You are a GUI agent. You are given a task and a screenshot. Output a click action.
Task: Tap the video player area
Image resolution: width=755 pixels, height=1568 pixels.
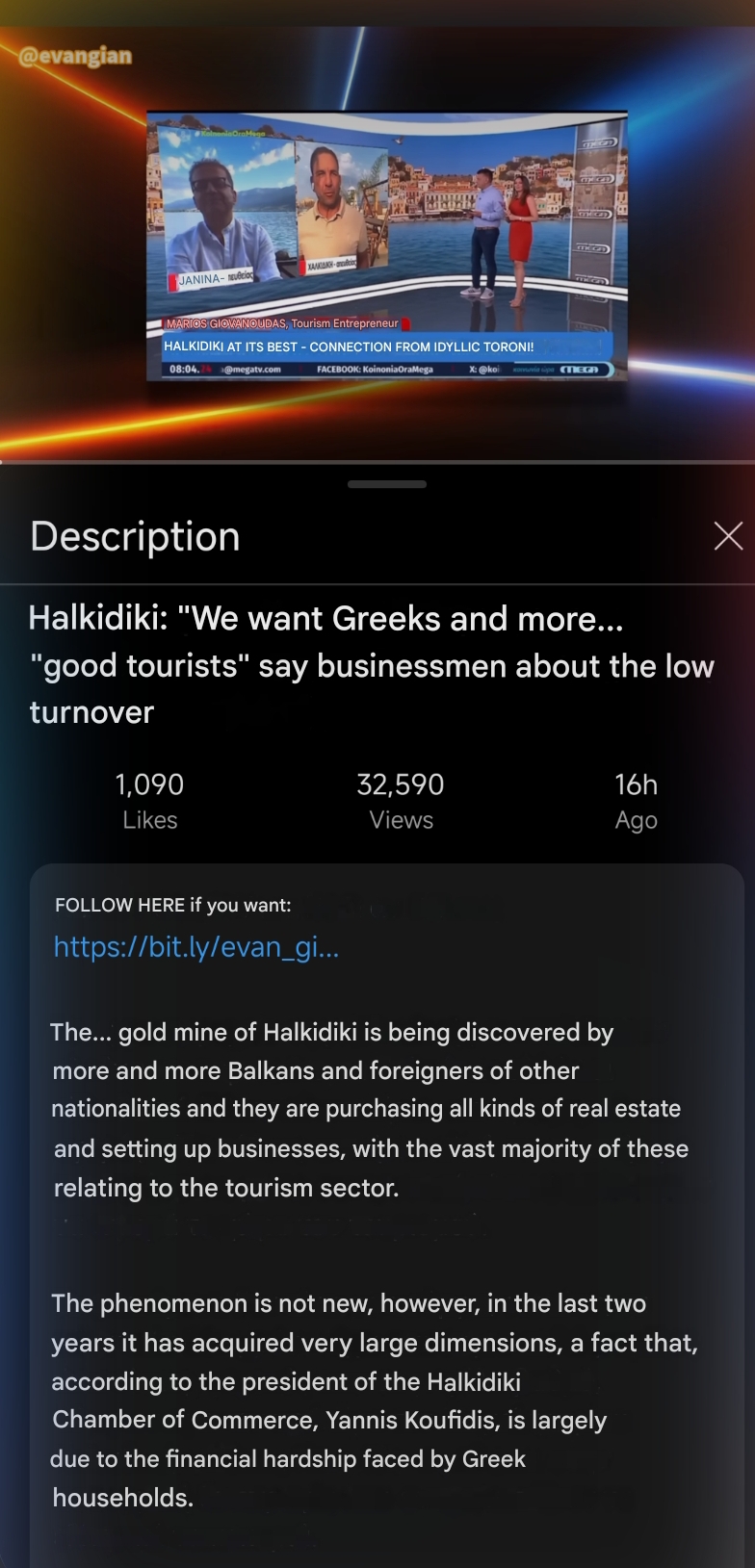(377, 244)
